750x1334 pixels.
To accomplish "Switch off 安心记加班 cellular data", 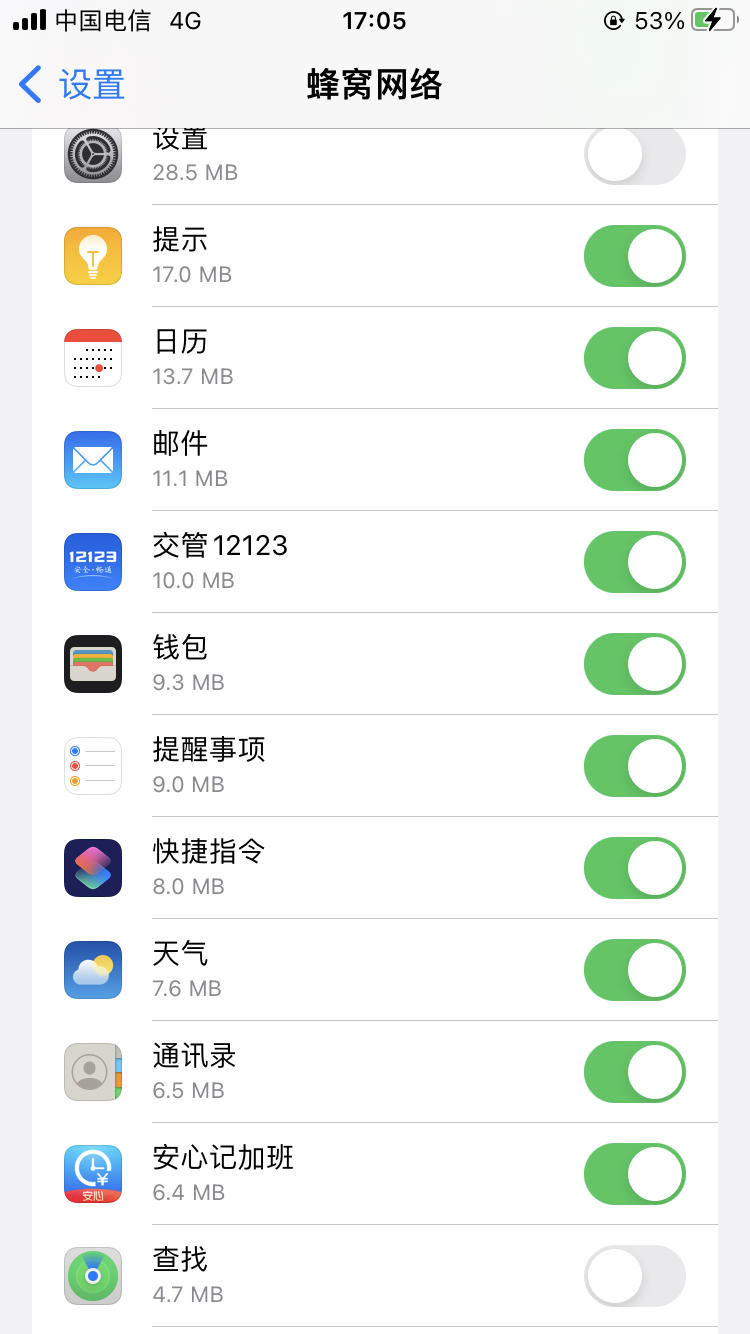I will [635, 1174].
